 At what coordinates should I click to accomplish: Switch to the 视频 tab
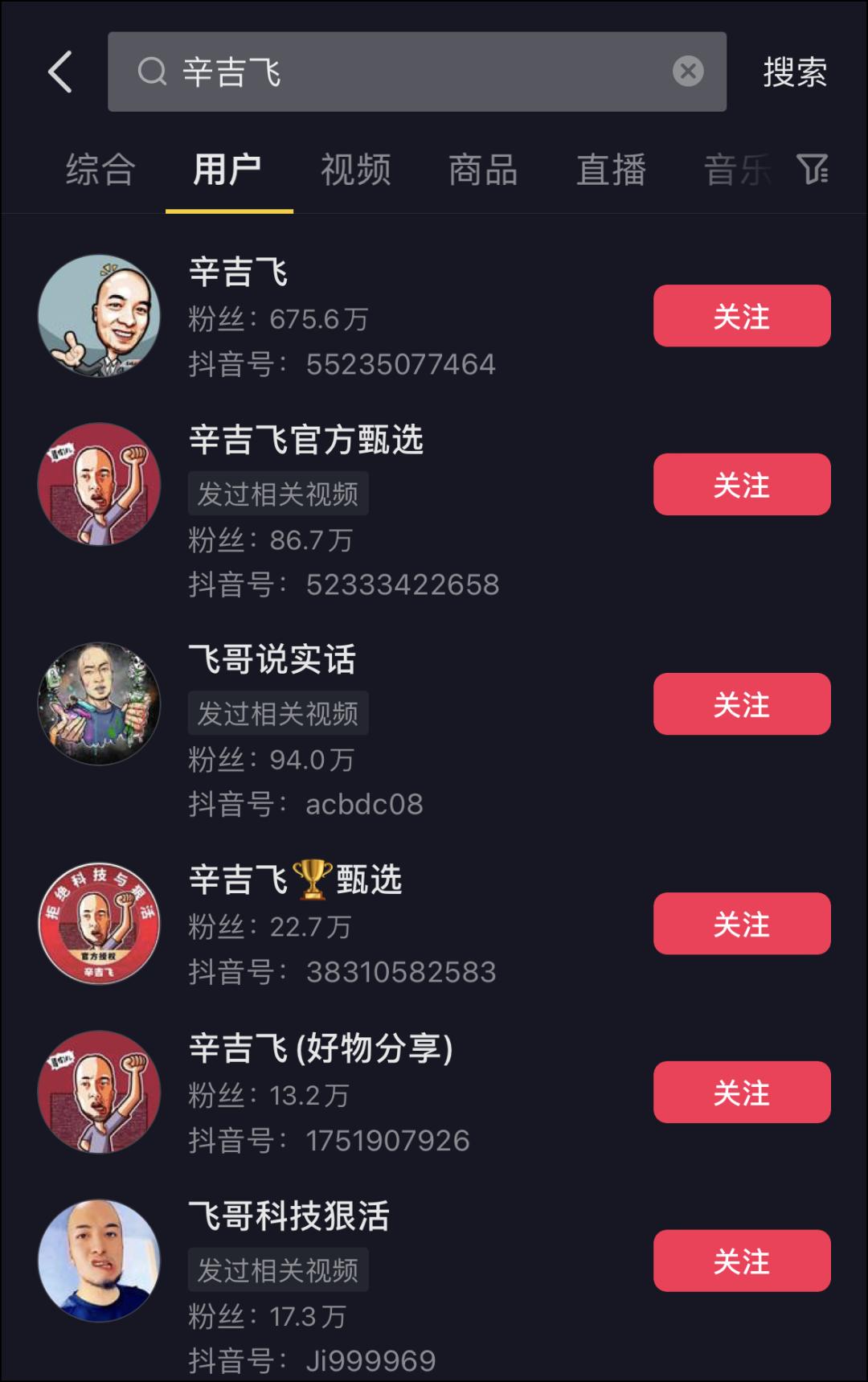click(356, 170)
